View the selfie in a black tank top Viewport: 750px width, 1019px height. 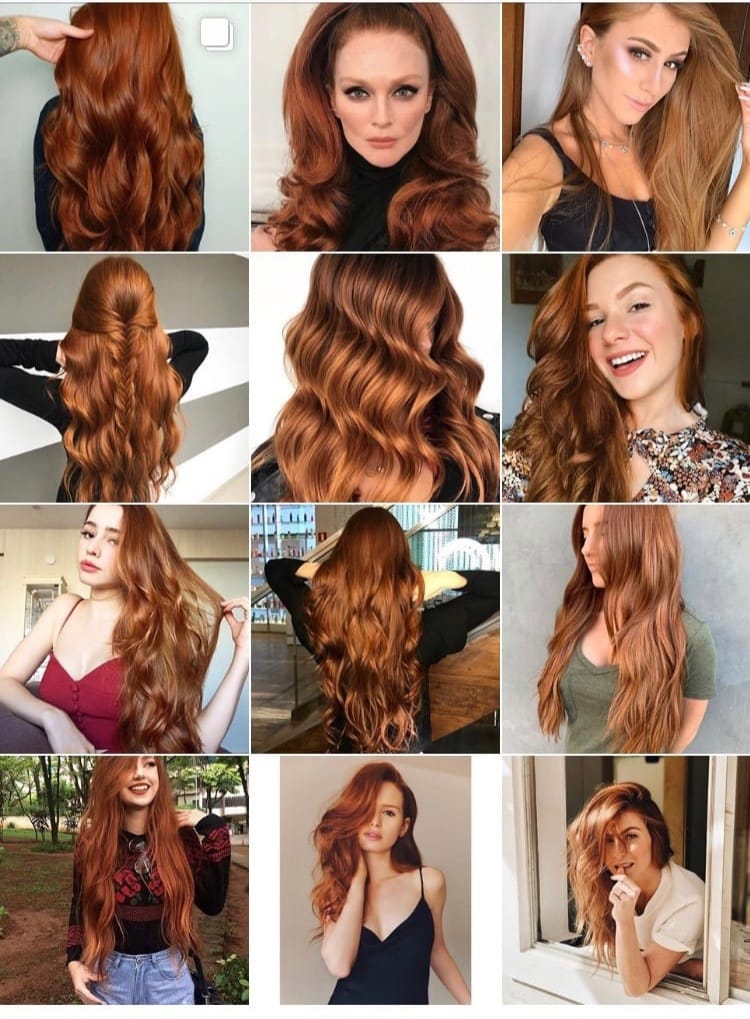(626, 126)
